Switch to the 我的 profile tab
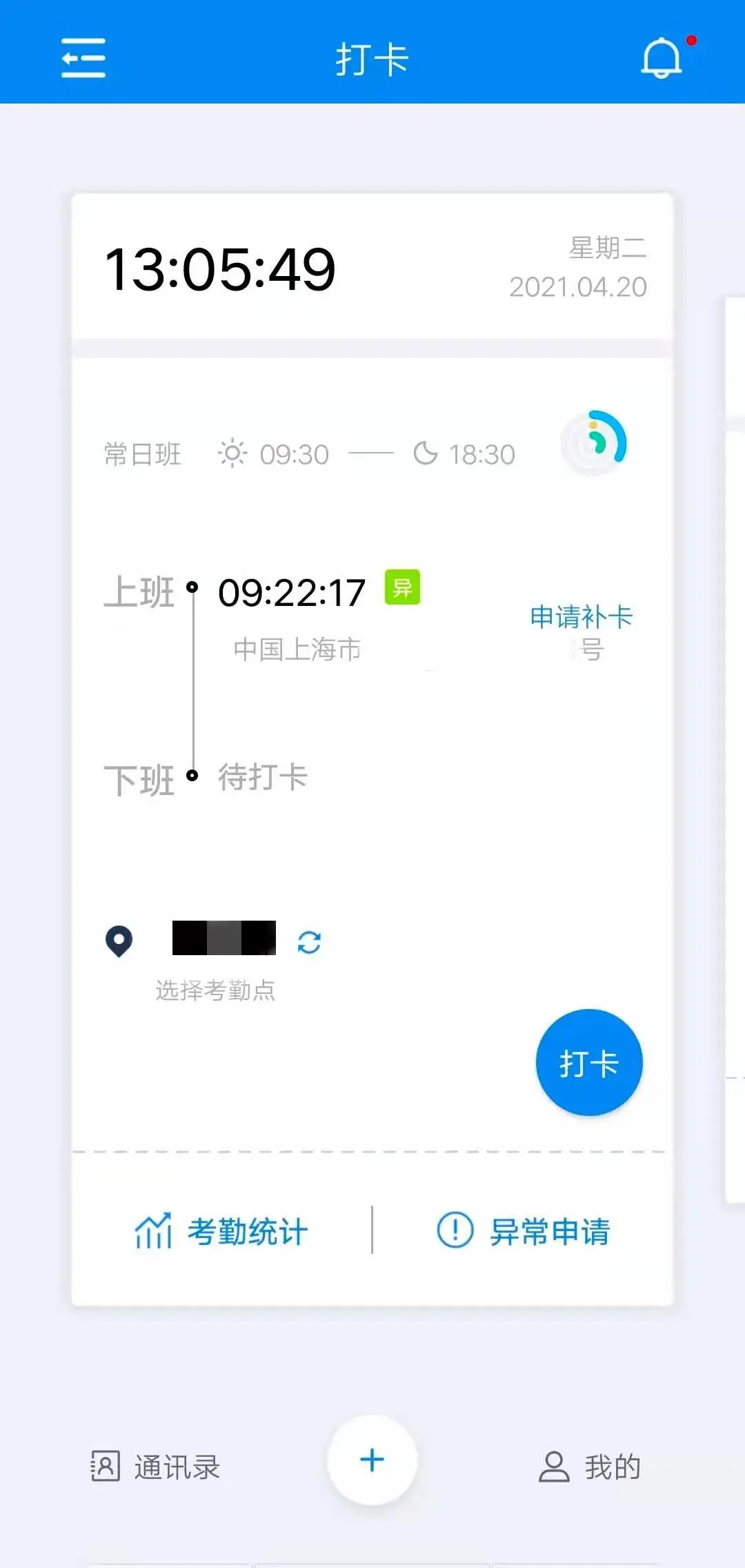 point(590,1467)
